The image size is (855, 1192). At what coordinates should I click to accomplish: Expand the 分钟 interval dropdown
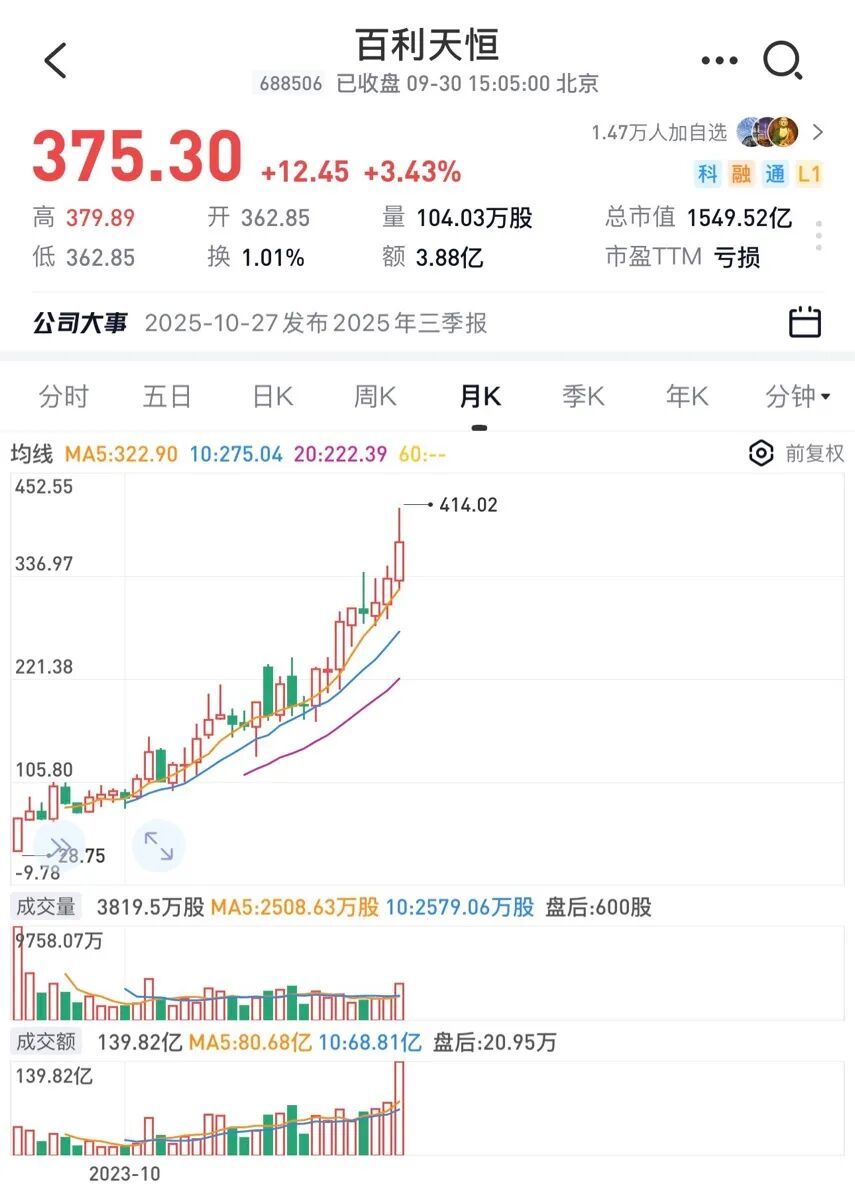click(x=798, y=397)
